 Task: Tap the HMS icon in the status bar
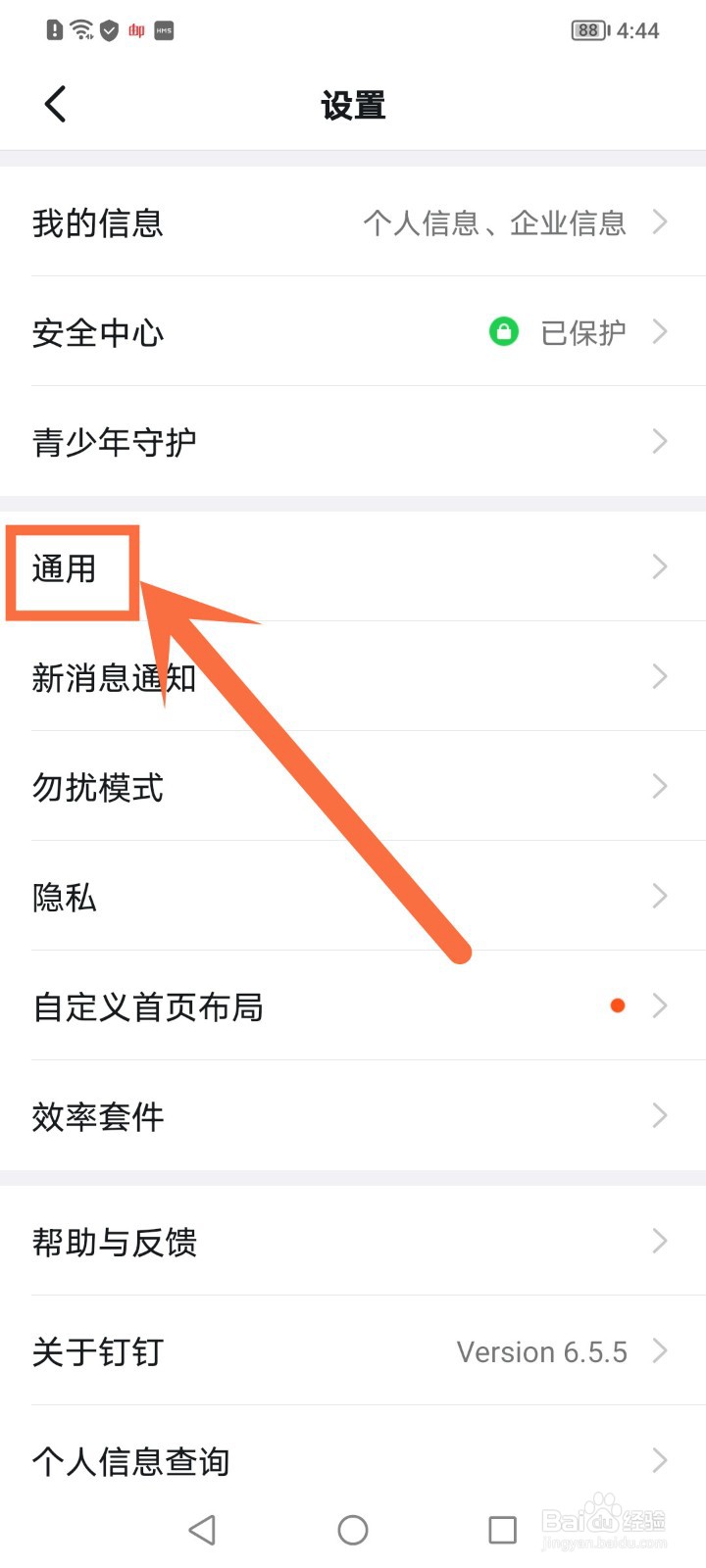point(163,30)
